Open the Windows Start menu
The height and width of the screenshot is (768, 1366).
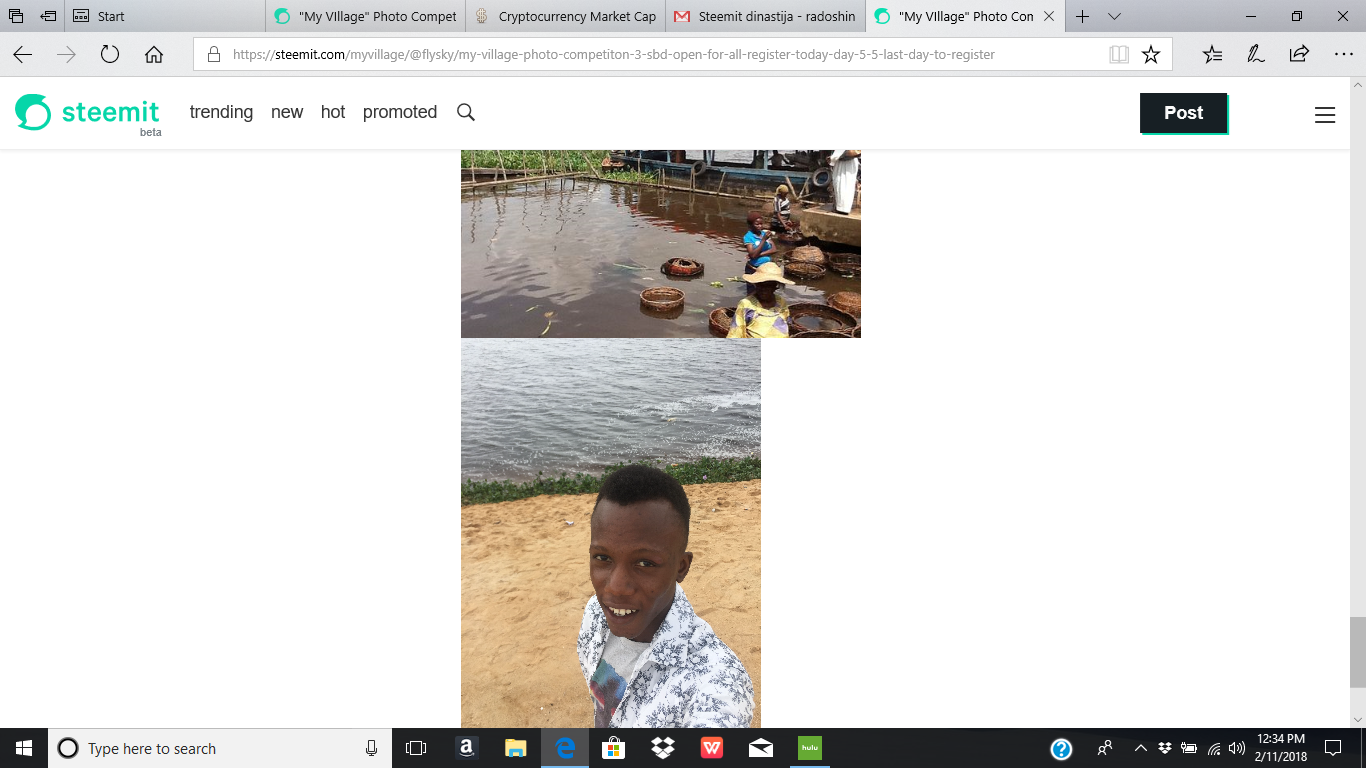point(23,748)
